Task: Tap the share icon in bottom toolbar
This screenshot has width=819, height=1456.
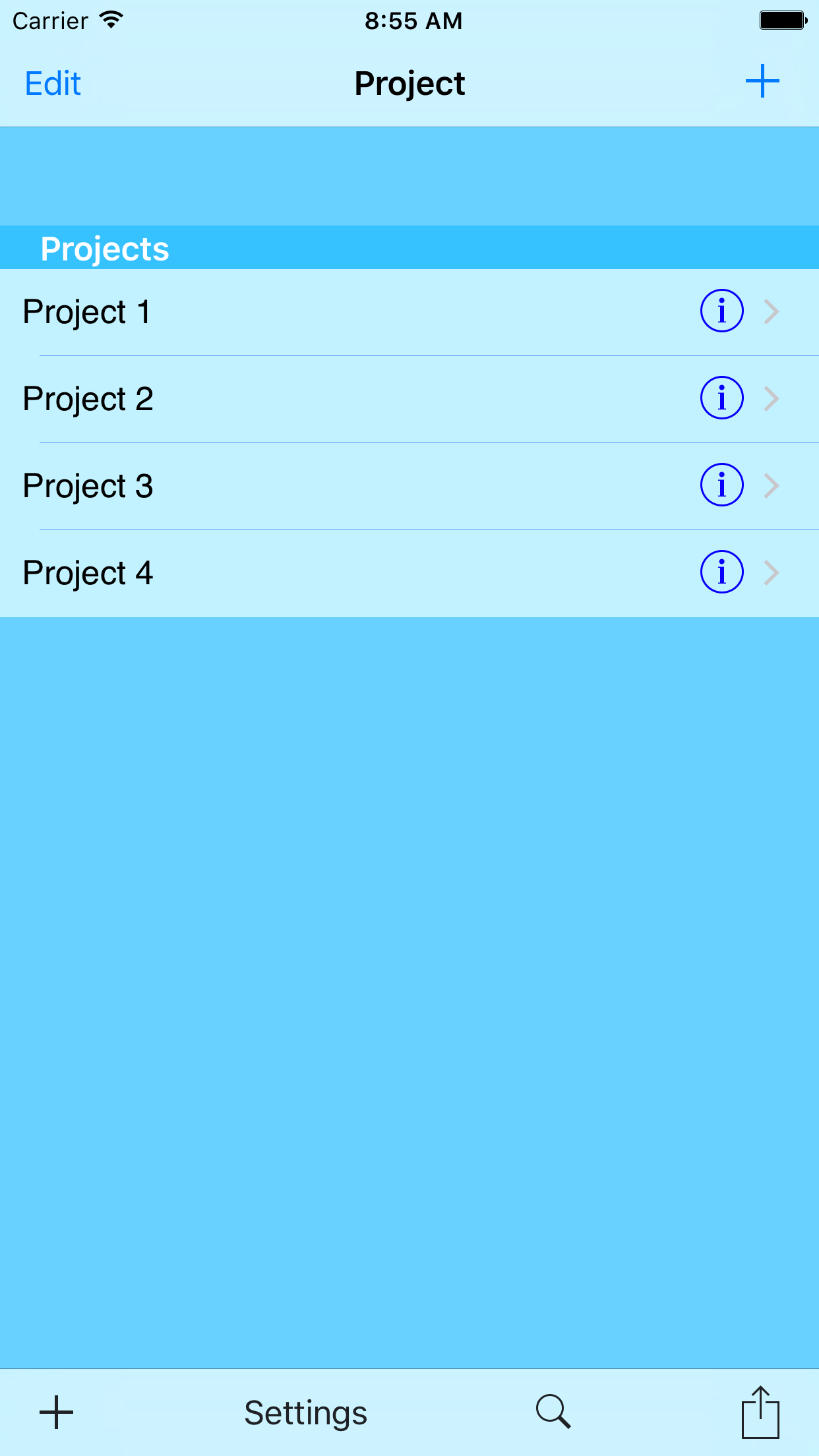Action: (x=760, y=1412)
